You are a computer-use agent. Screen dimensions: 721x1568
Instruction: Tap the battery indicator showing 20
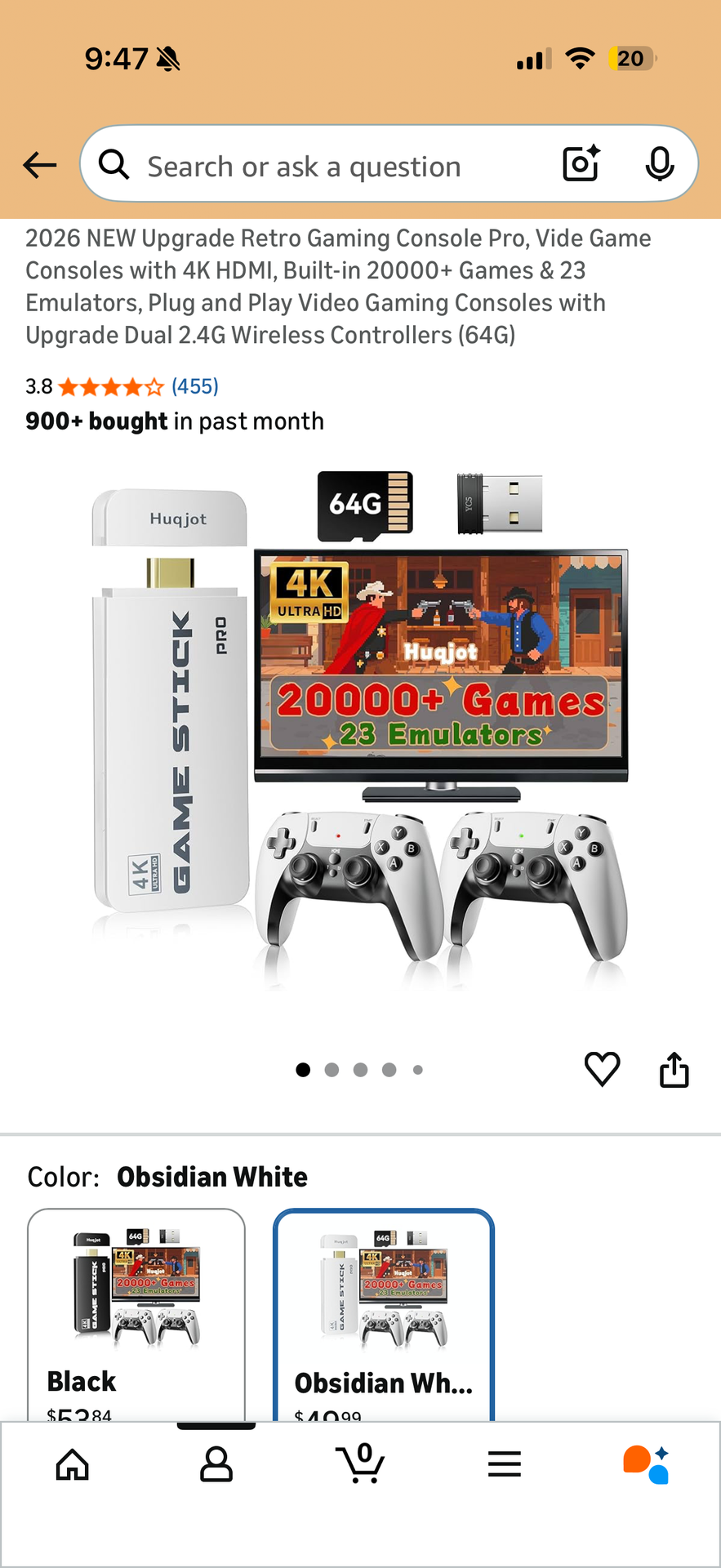[x=630, y=58]
